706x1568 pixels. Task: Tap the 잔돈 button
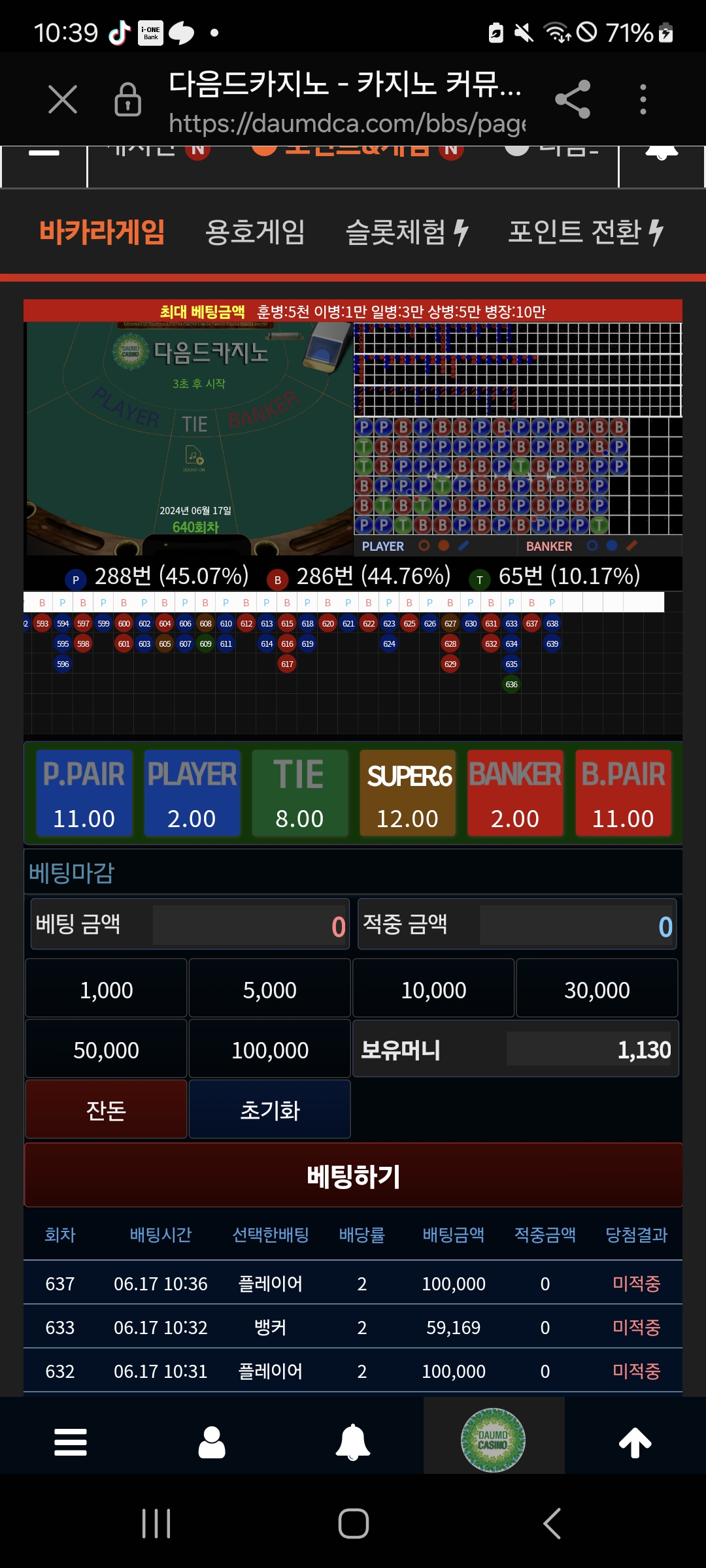pos(106,1109)
